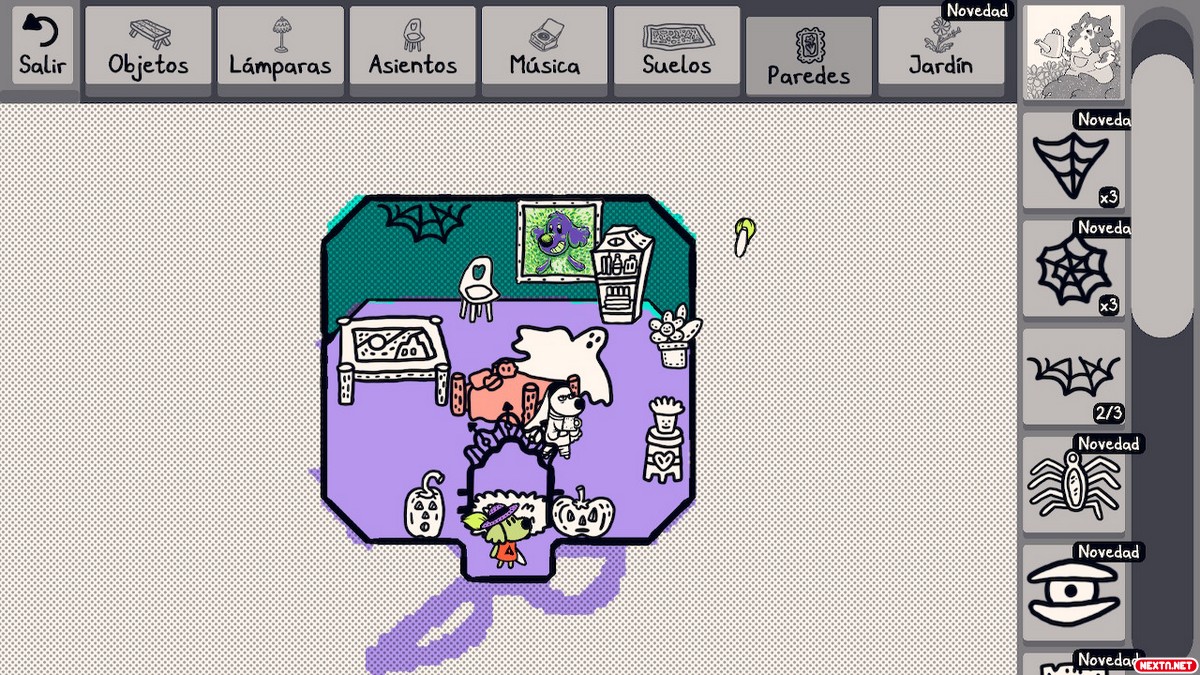
Task: Select the bat decoration marked 2/3
Action: pyautogui.click(x=1073, y=377)
